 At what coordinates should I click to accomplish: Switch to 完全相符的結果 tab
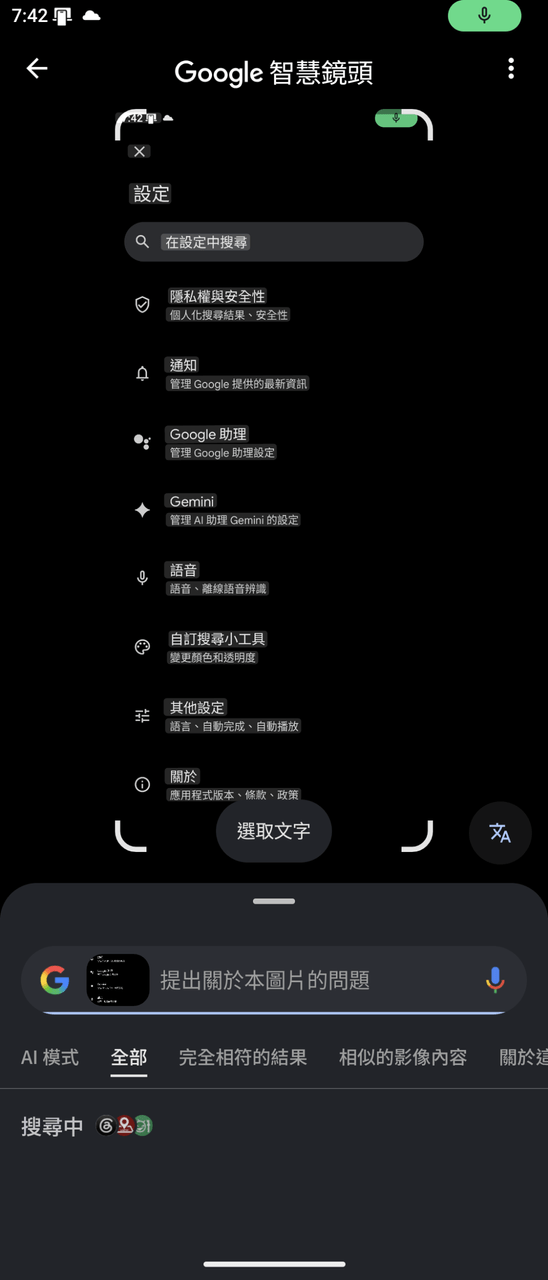pos(243,1057)
